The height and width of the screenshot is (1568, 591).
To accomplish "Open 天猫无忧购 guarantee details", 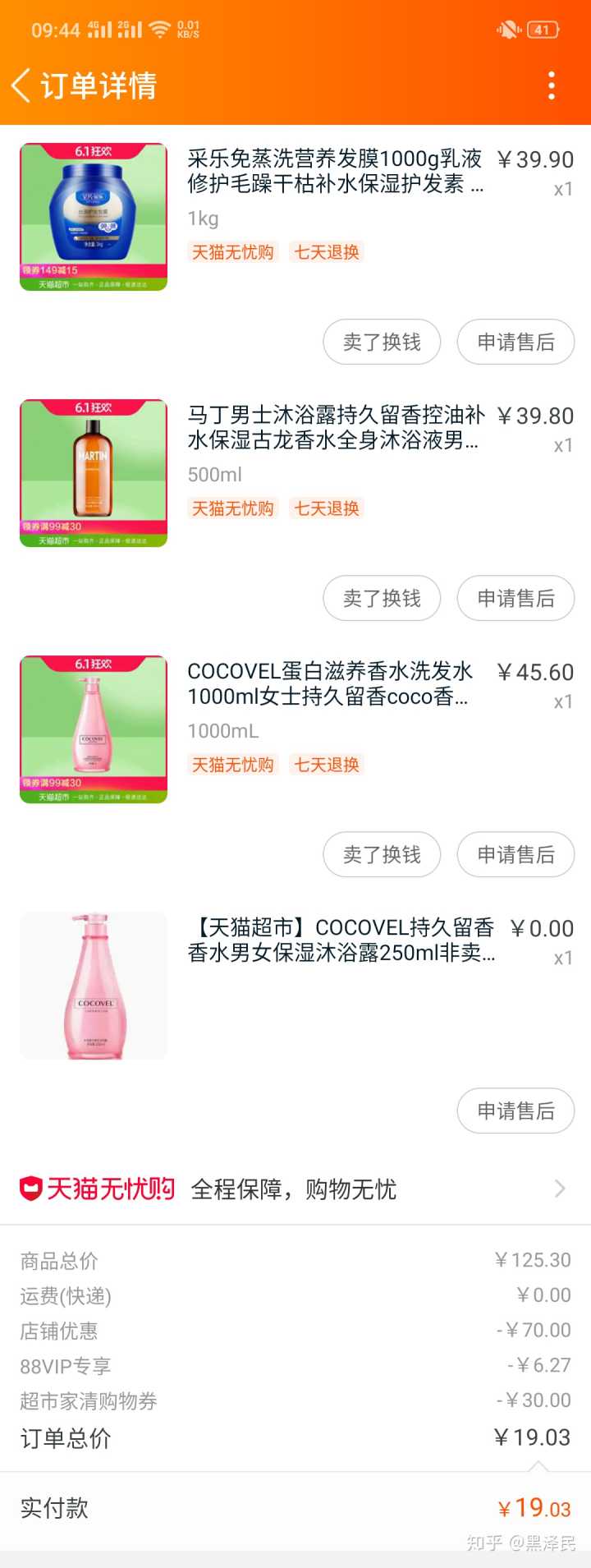I will (295, 1189).
